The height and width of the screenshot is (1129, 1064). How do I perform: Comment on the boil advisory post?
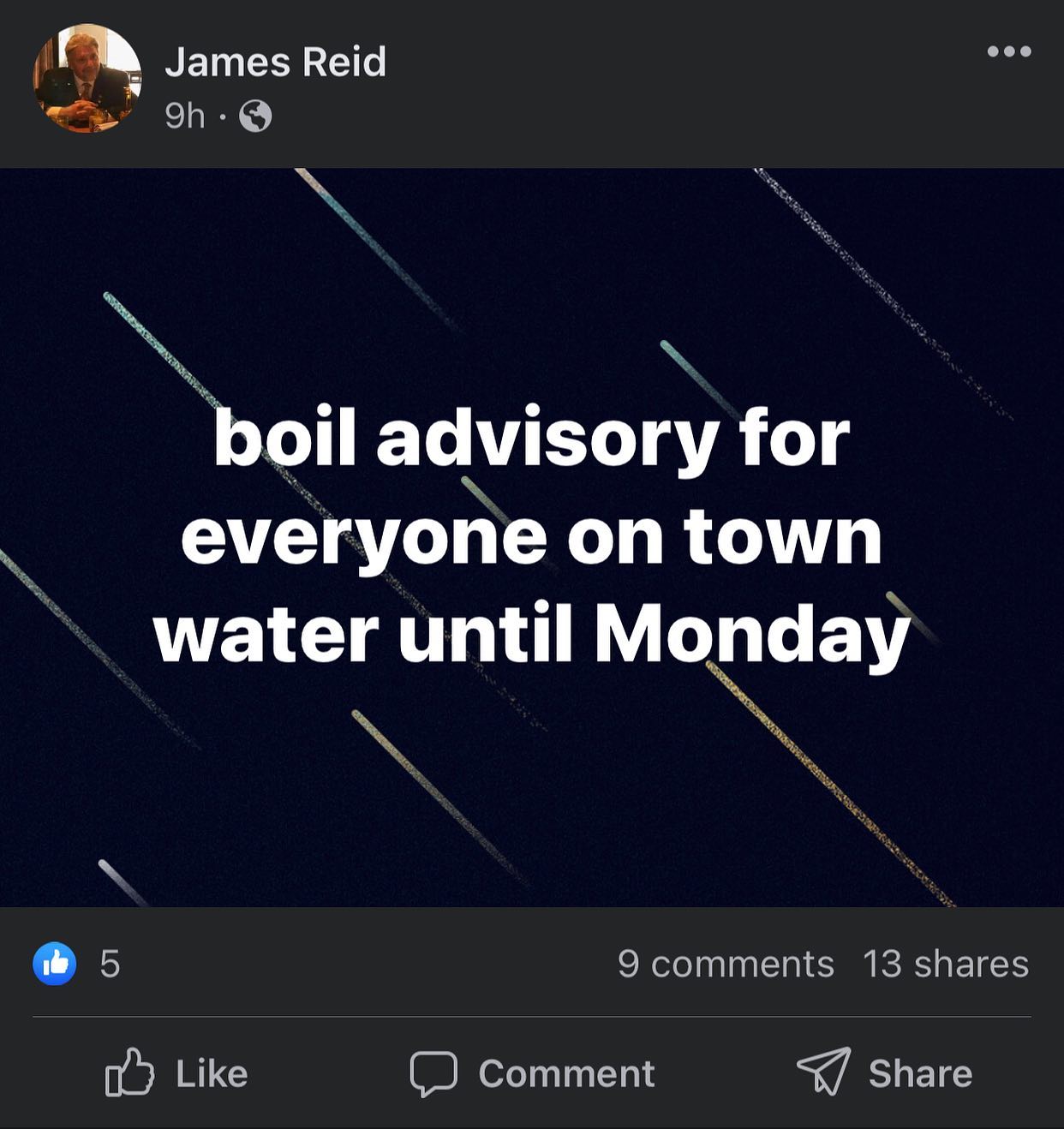click(532, 1072)
